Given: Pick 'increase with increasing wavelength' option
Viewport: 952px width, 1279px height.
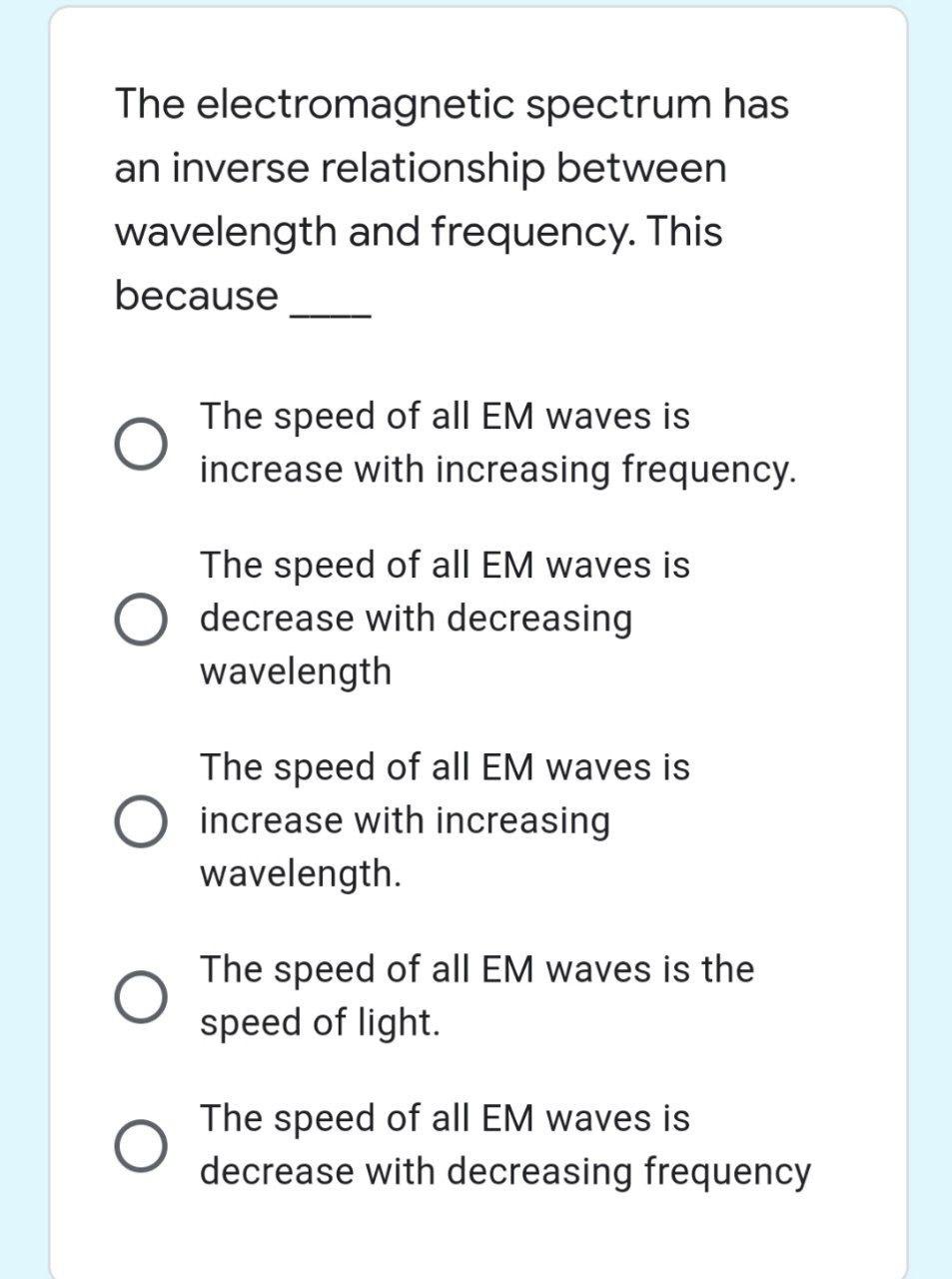Looking at the screenshot, I should (140, 821).
